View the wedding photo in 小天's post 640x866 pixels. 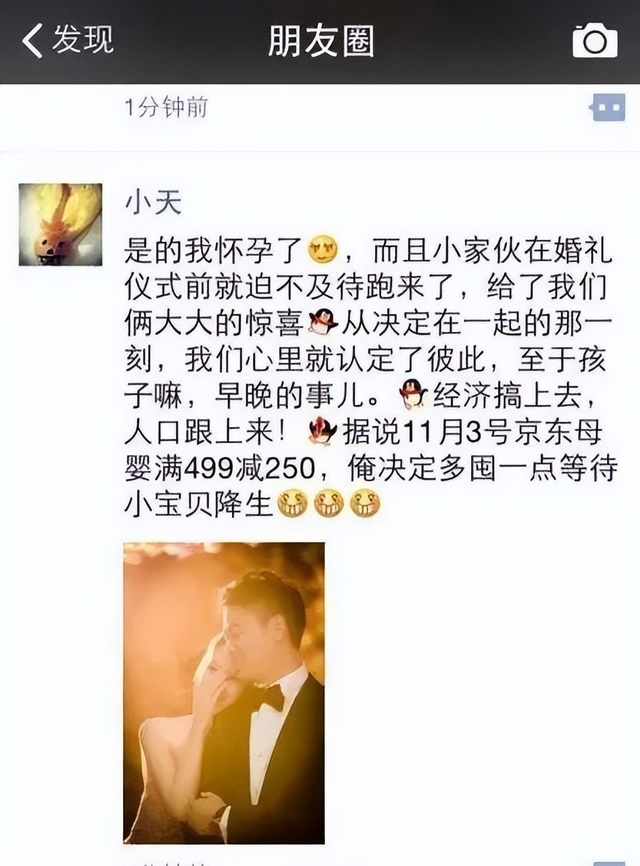point(223,692)
